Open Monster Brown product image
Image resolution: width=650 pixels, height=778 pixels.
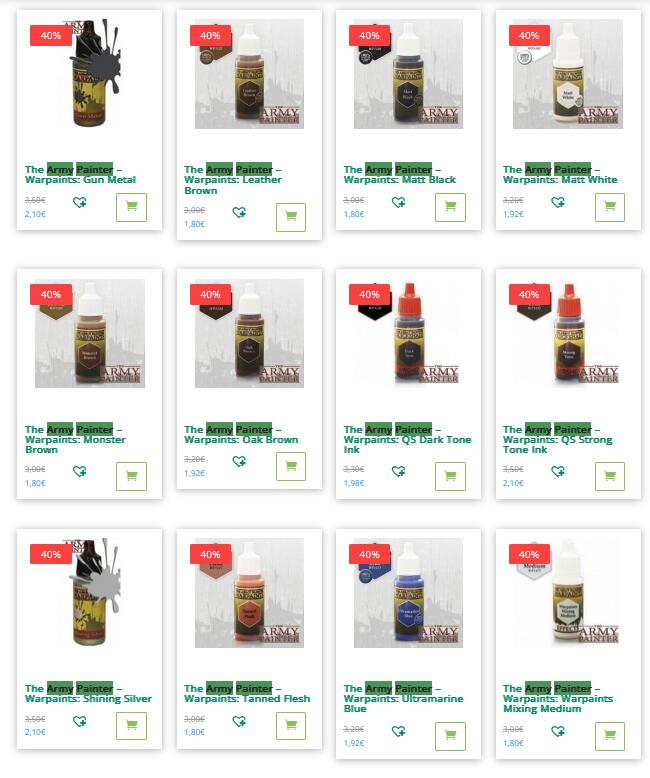90,333
